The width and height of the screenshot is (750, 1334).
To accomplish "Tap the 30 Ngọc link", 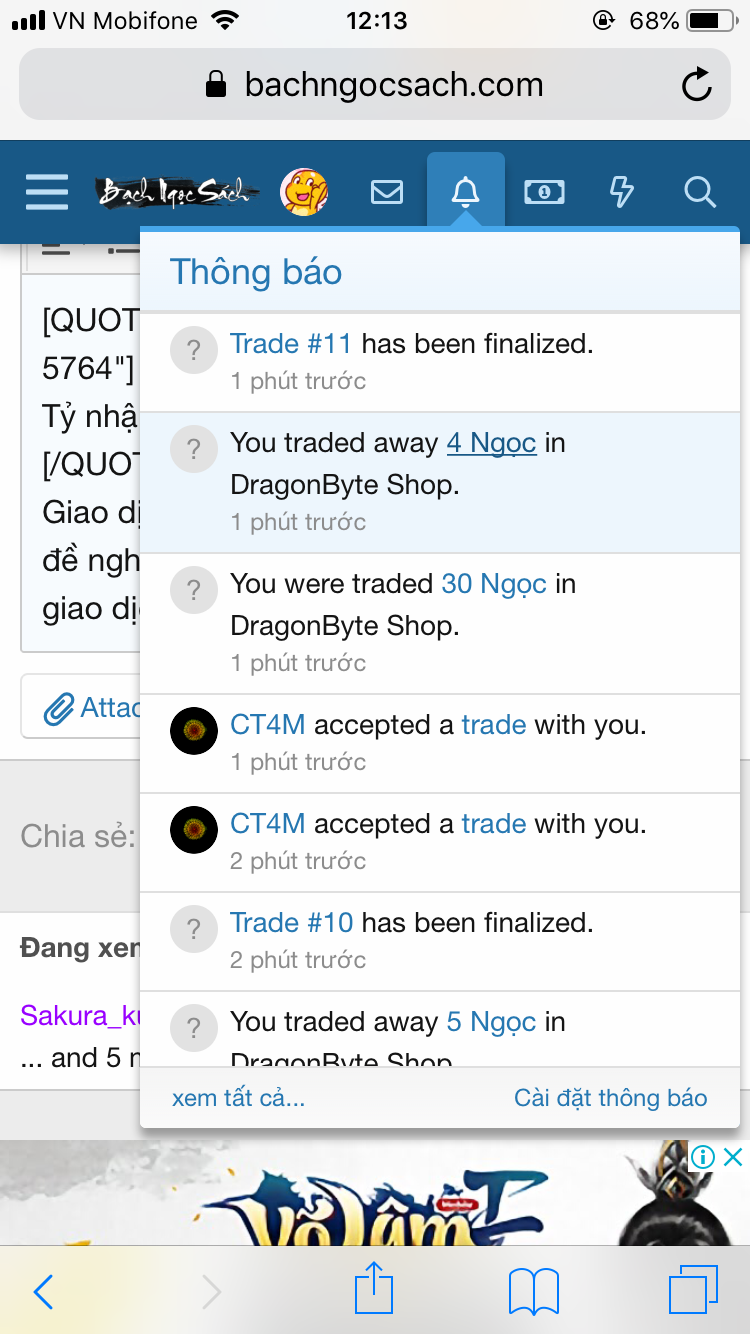I will (494, 584).
